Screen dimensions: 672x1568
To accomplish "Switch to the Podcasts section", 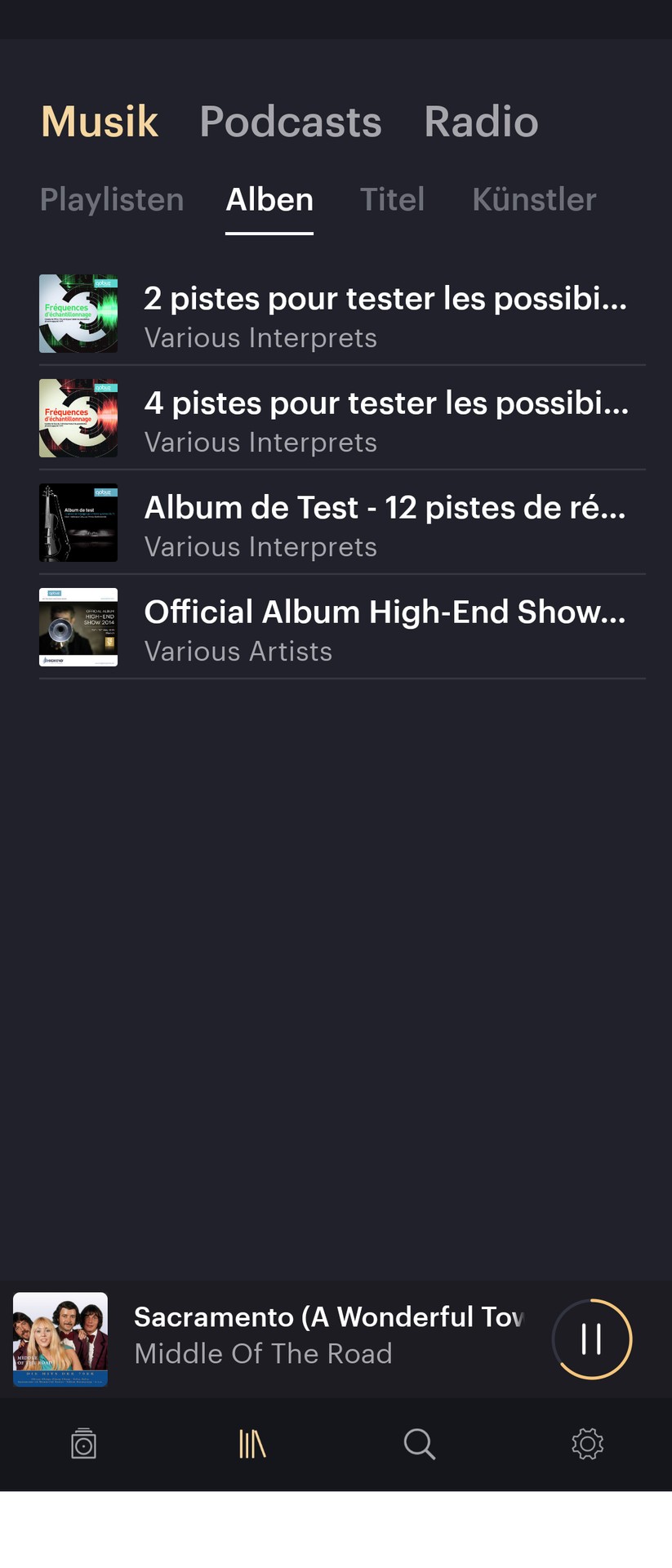I will (290, 121).
